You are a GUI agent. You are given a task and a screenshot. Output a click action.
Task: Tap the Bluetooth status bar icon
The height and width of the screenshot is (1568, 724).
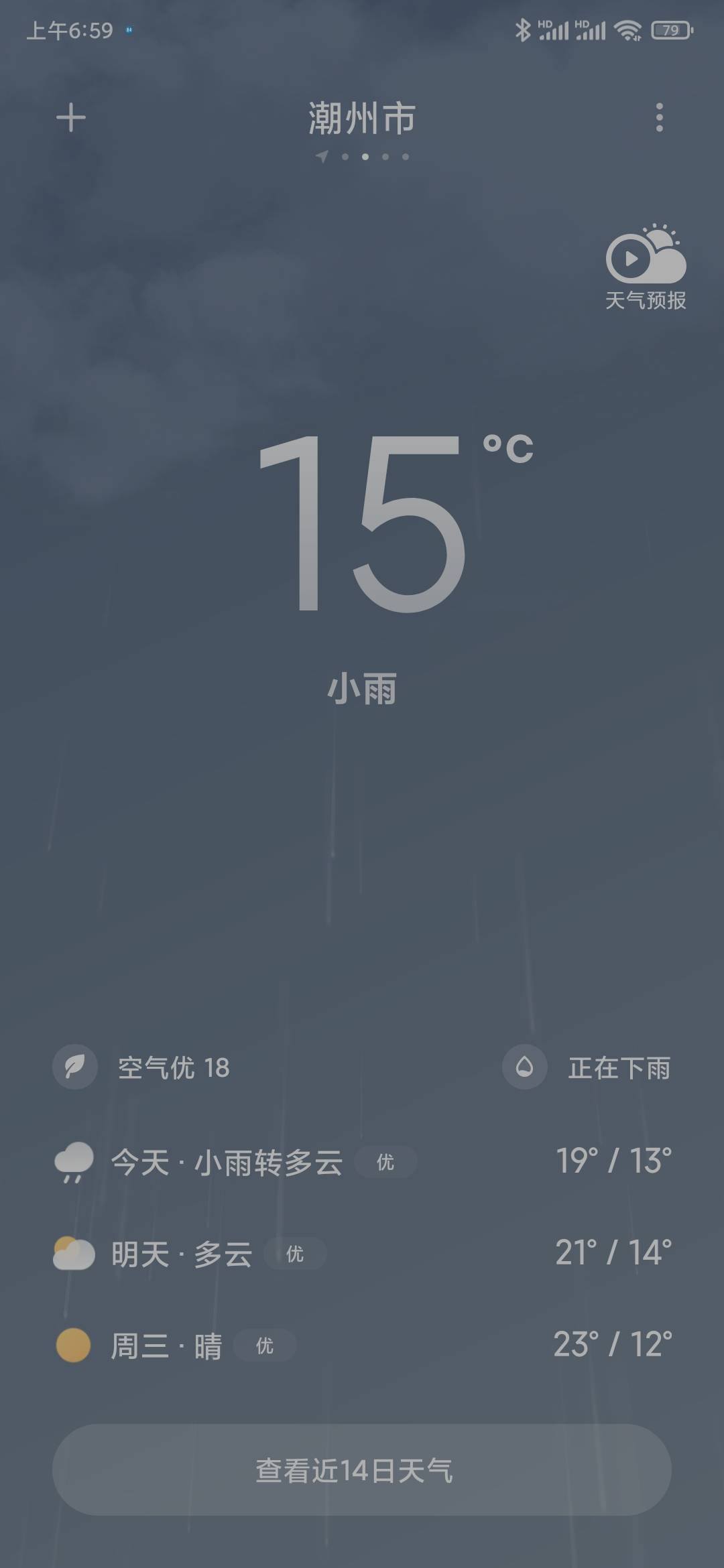[524, 29]
